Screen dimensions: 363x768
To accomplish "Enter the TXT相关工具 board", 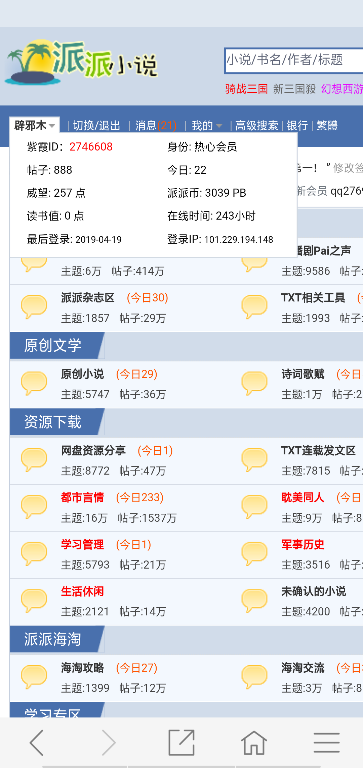I will (x=313, y=298).
